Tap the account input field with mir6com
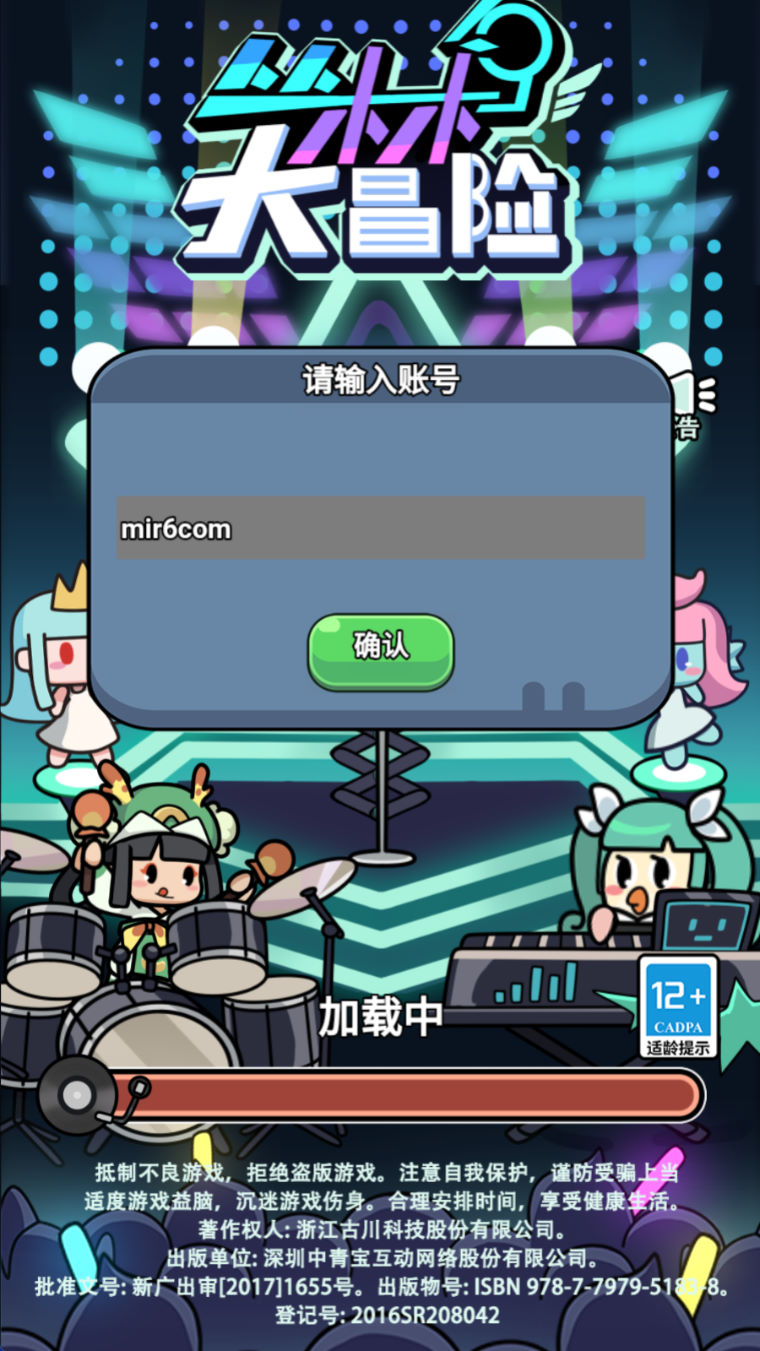This screenshot has height=1351, width=760. [380, 528]
